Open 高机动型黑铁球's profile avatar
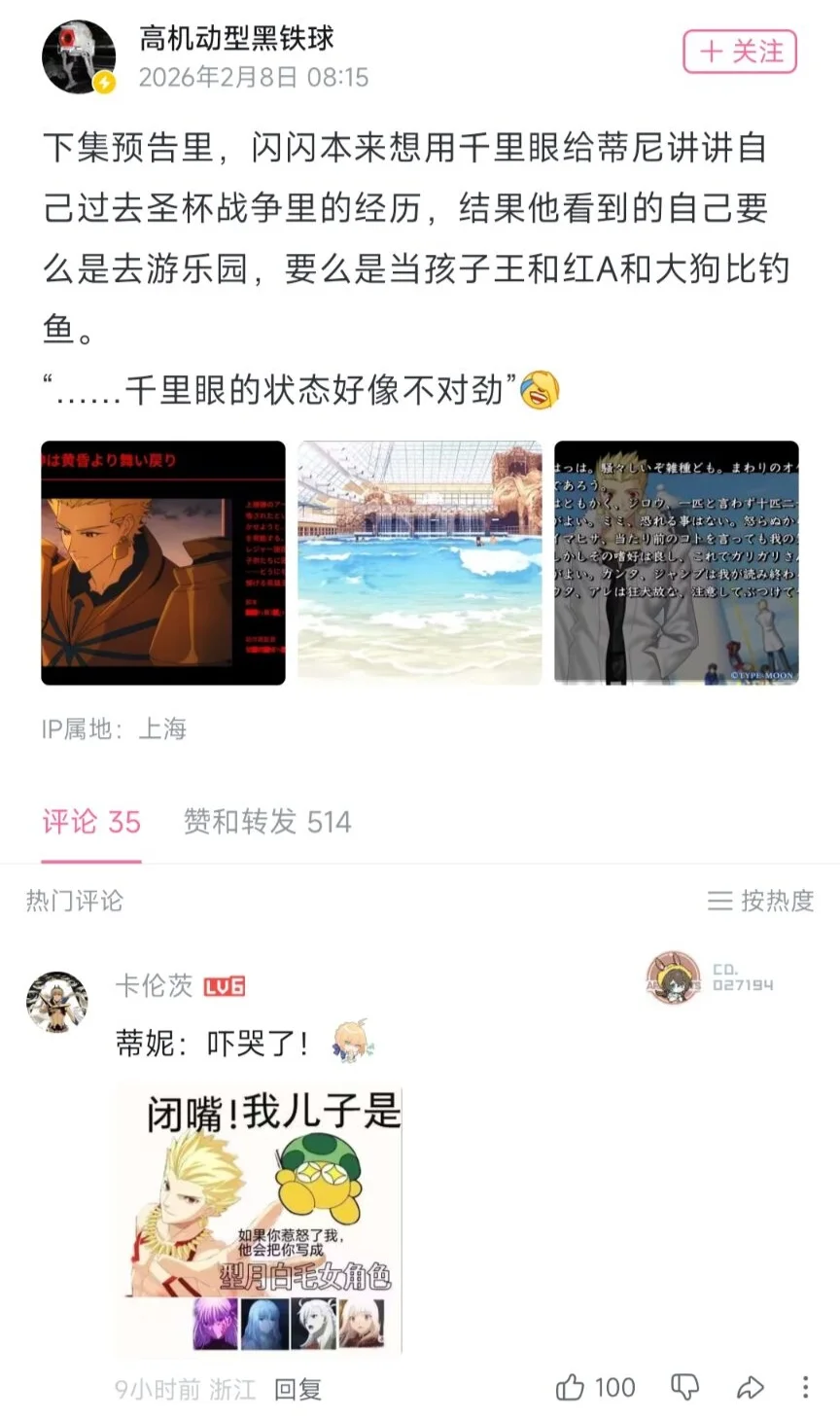This screenshot has width=840, height=1419. tap(79, 57)
